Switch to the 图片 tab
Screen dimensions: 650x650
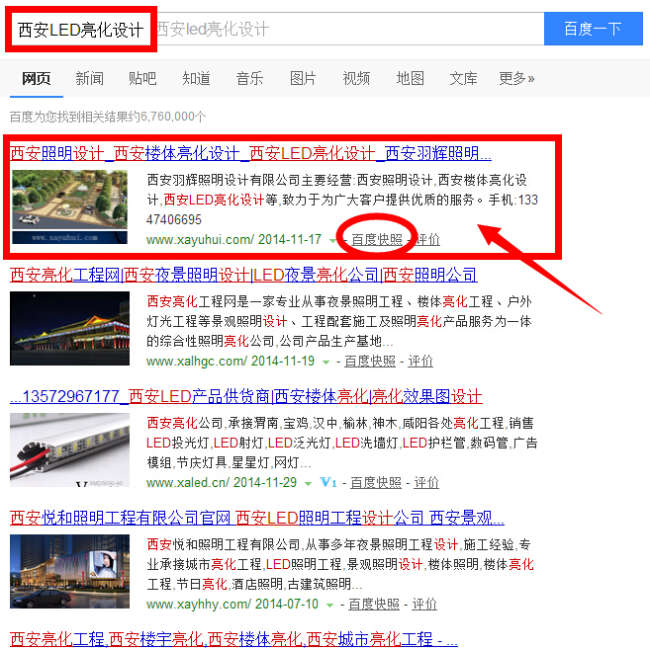(x=303, y=78)
